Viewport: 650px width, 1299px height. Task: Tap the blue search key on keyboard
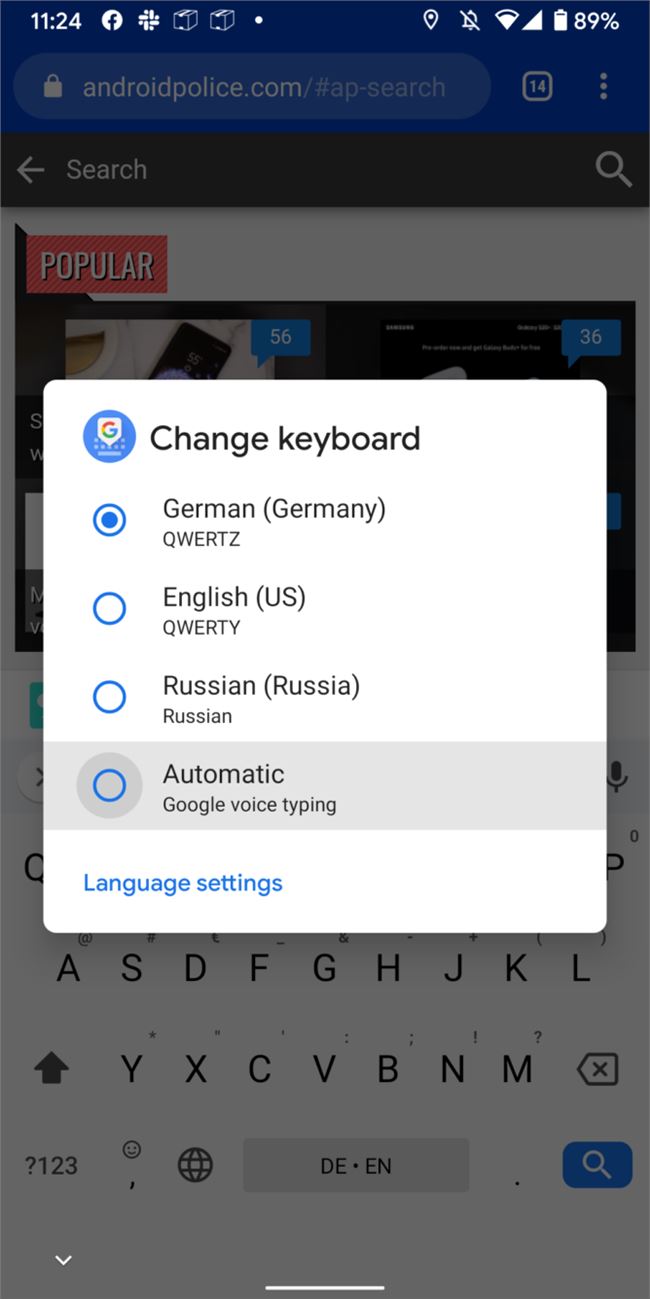tap(597, 1164)
